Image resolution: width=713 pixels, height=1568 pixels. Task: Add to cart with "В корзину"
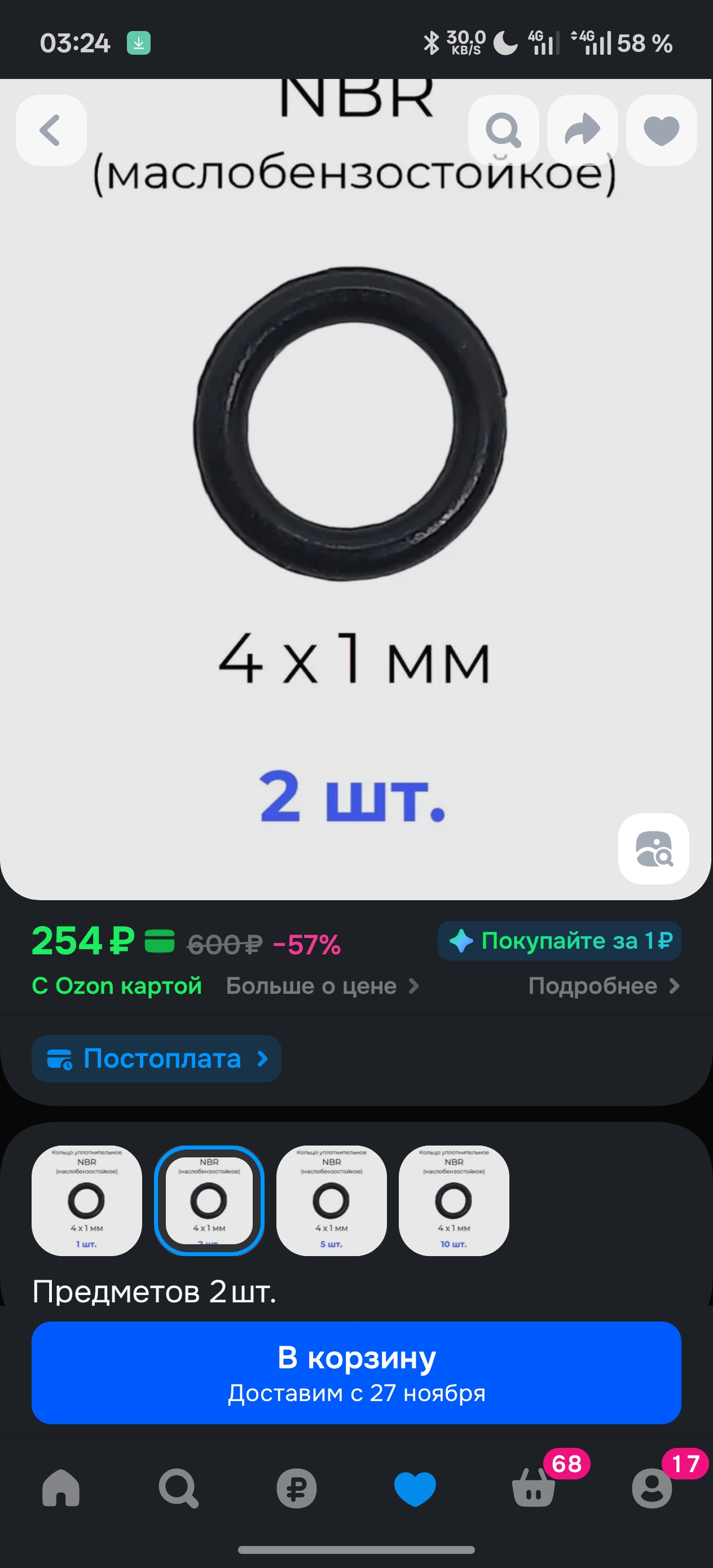[356, 1372]
